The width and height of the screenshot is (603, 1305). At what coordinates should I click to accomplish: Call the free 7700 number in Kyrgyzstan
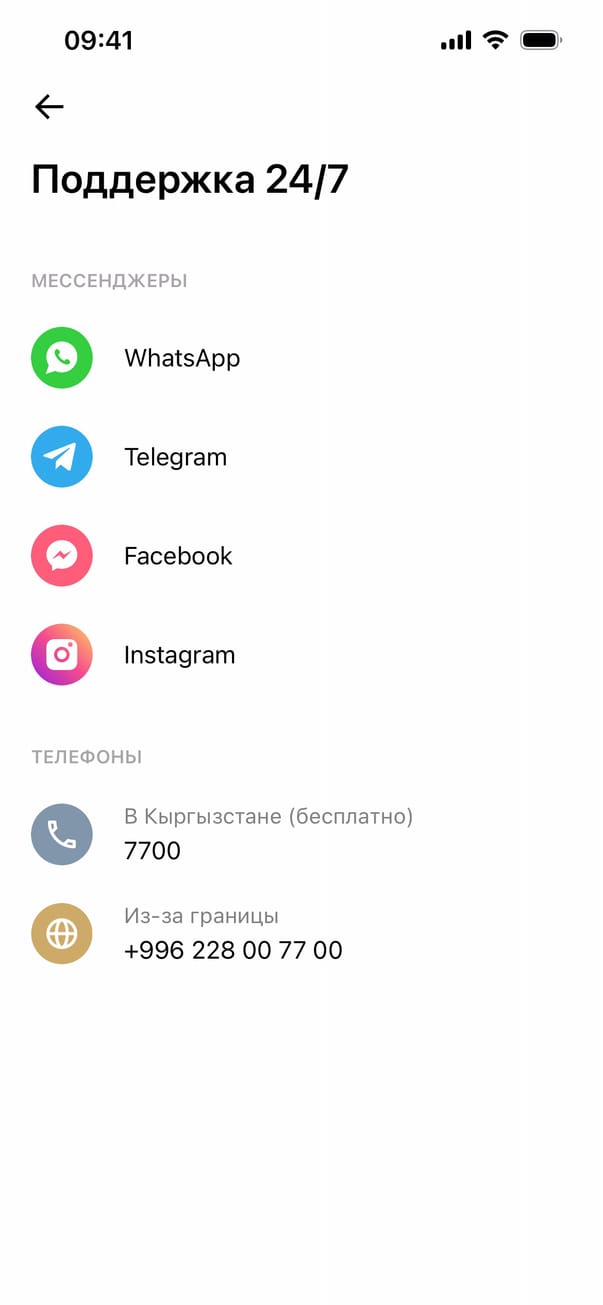pos(152,851)
